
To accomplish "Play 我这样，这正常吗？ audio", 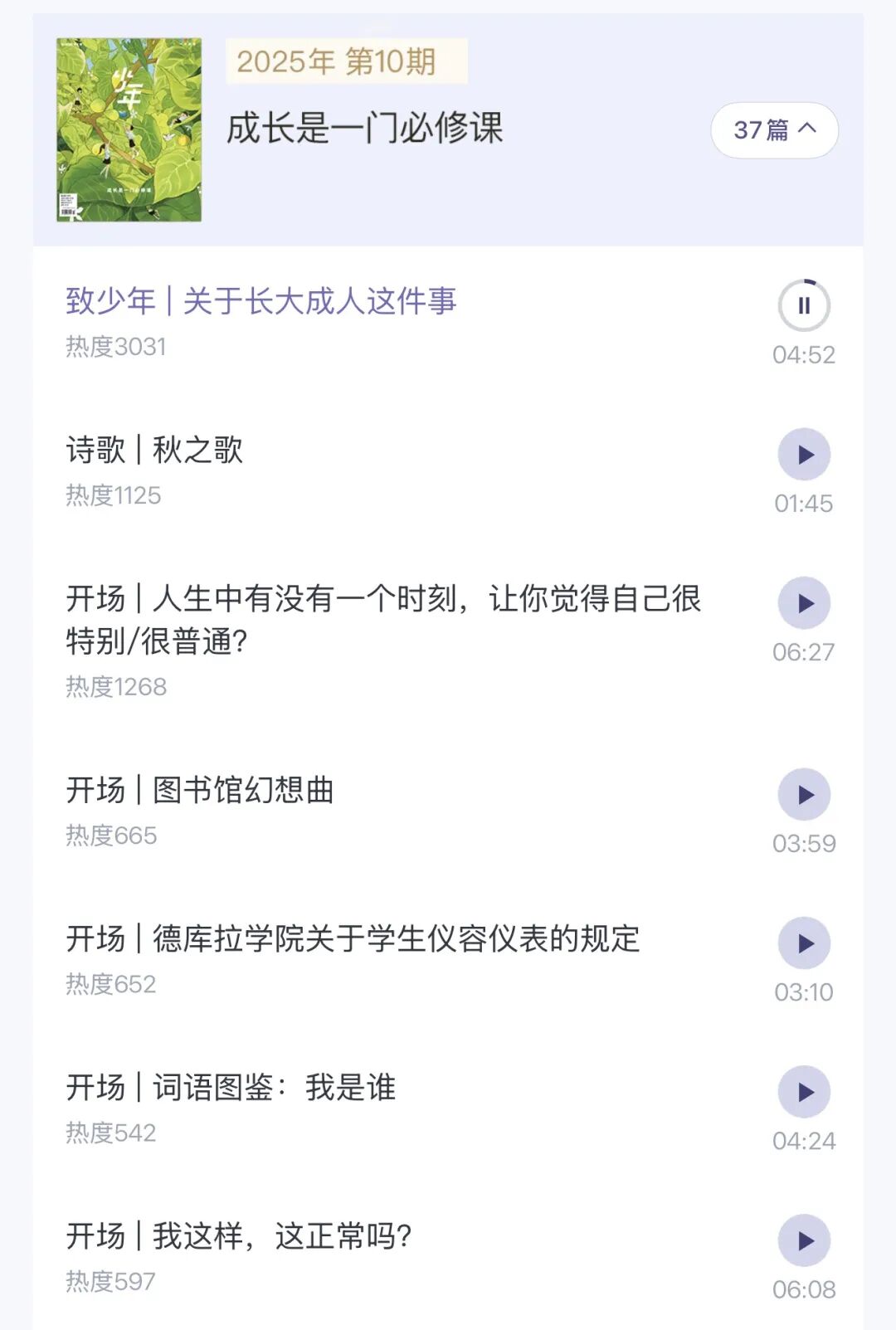I will click(803, 1240).
